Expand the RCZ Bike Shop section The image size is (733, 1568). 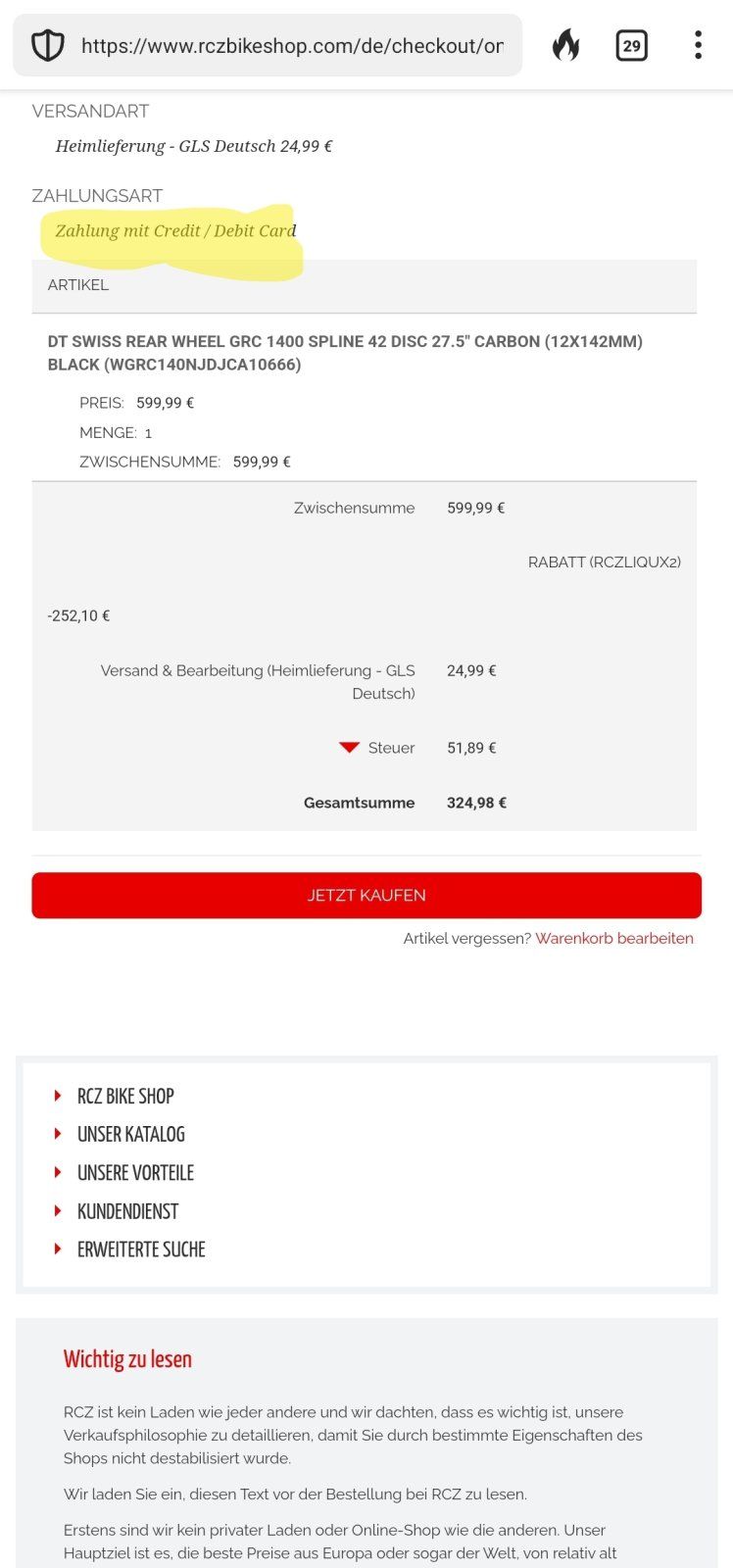pyautogui.click(x=125, y=1096)
